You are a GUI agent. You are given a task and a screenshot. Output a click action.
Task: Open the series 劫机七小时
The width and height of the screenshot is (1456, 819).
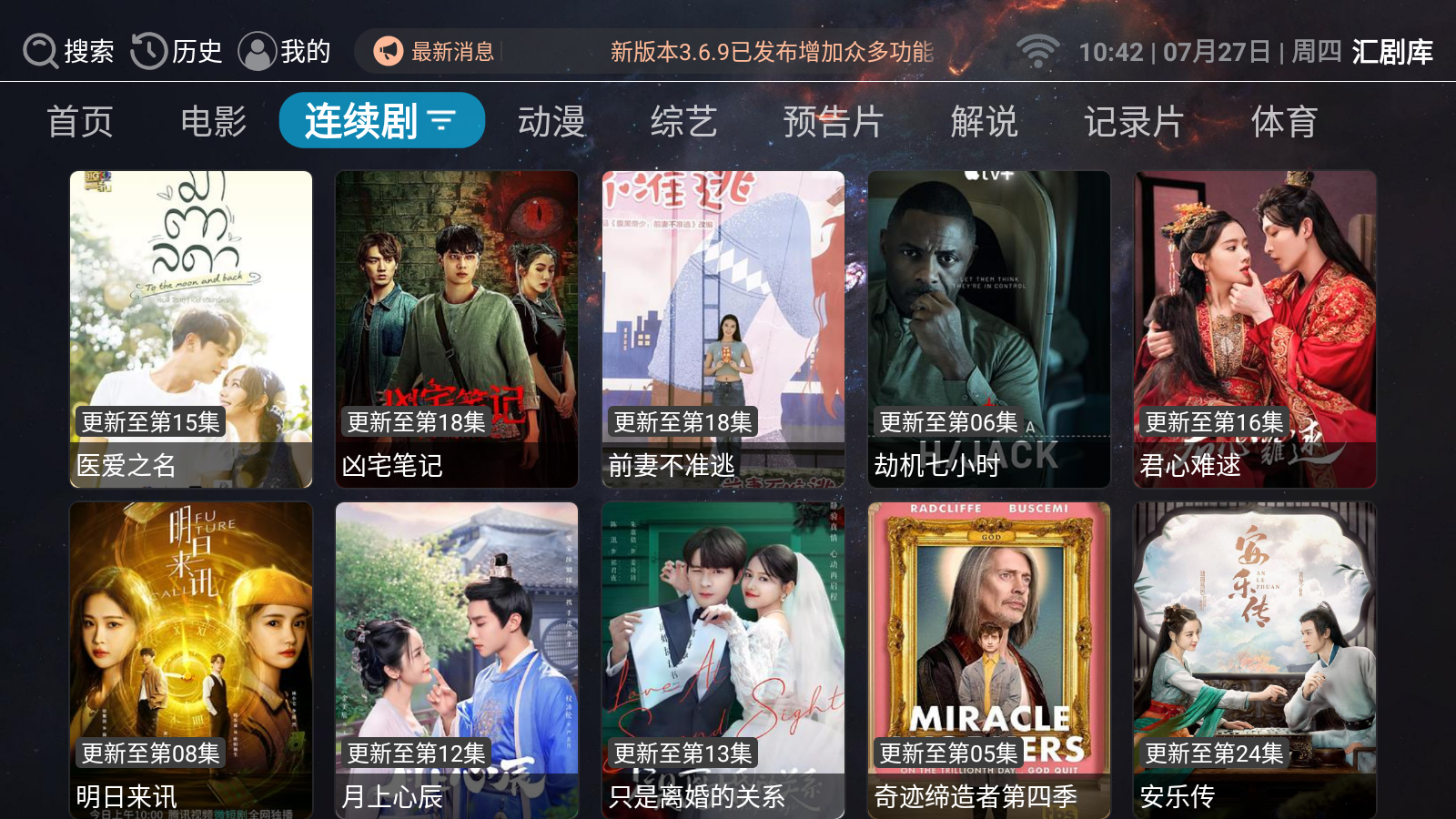tap(989, 329)
